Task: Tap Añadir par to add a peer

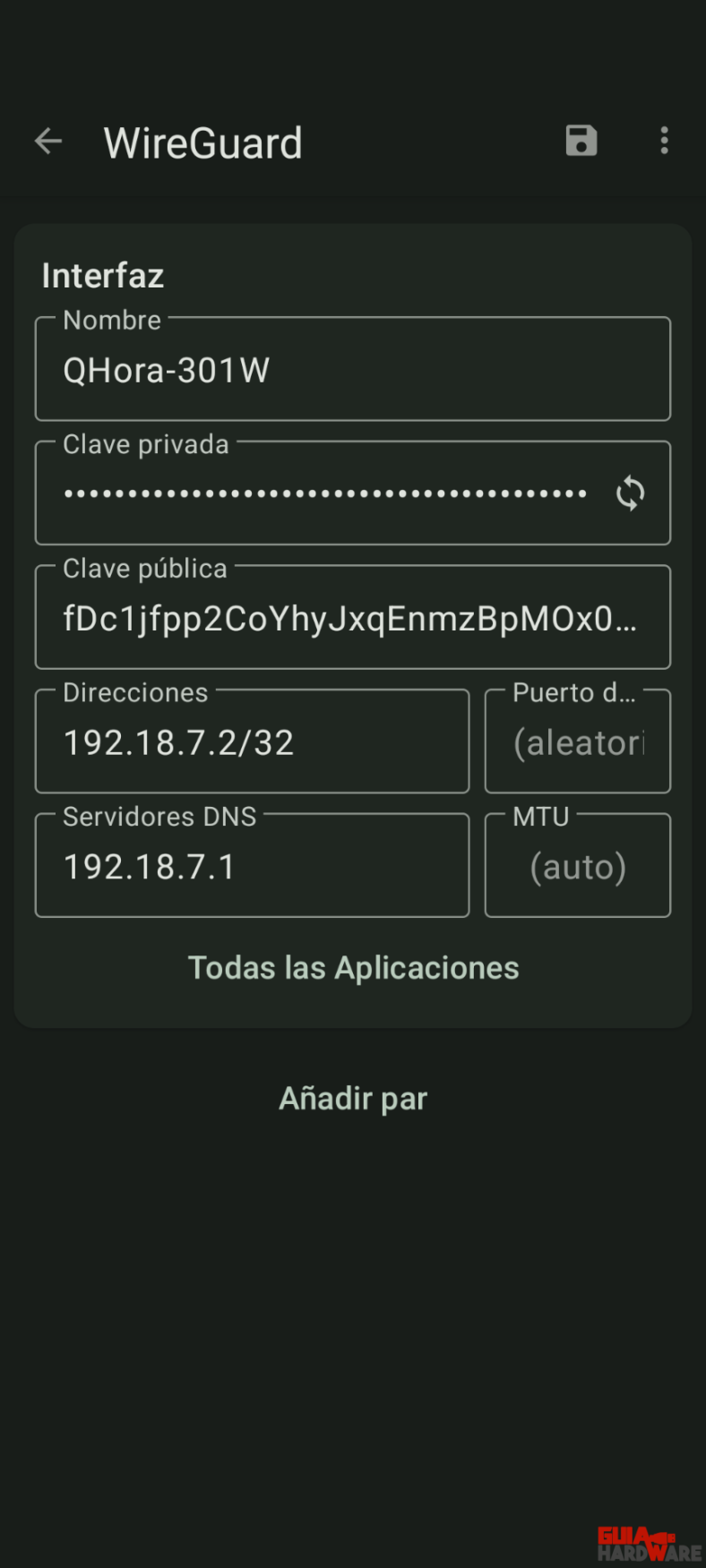Action: tap(353, 1098)
